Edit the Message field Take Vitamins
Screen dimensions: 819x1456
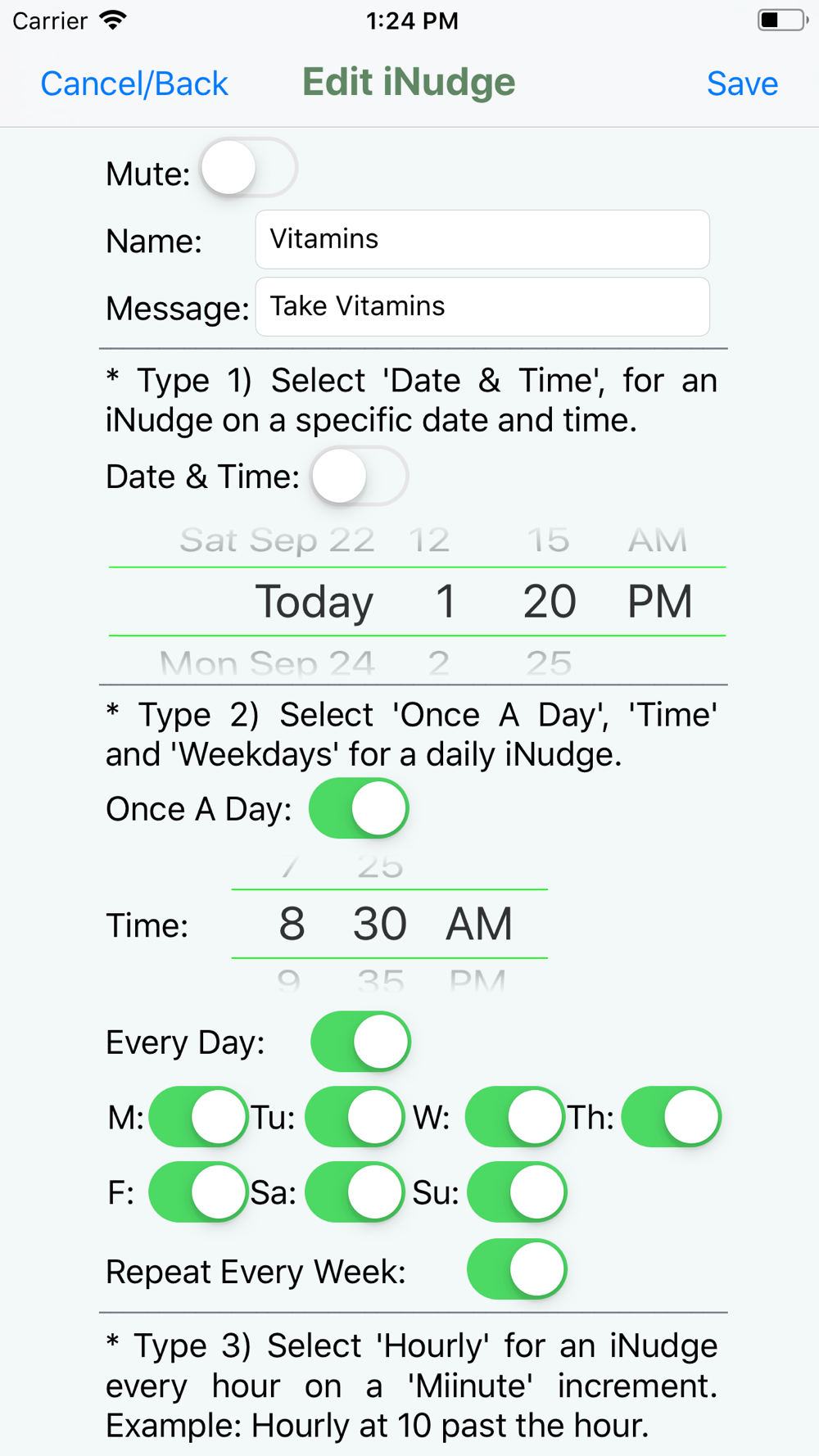(x=482, y=306)
